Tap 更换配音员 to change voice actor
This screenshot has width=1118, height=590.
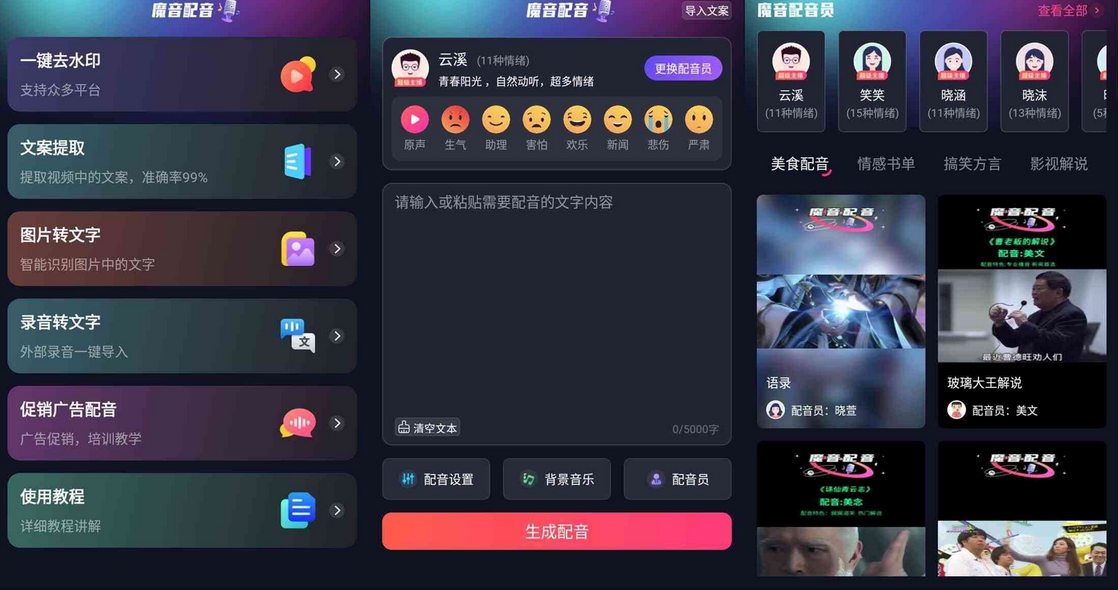tap(683, 69)
